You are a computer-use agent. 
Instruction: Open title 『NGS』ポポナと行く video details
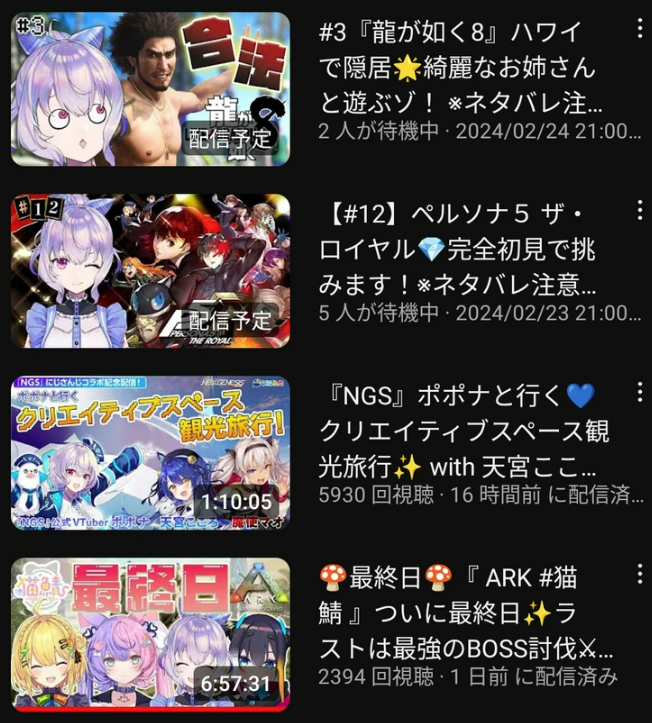[x=463, y=431]
